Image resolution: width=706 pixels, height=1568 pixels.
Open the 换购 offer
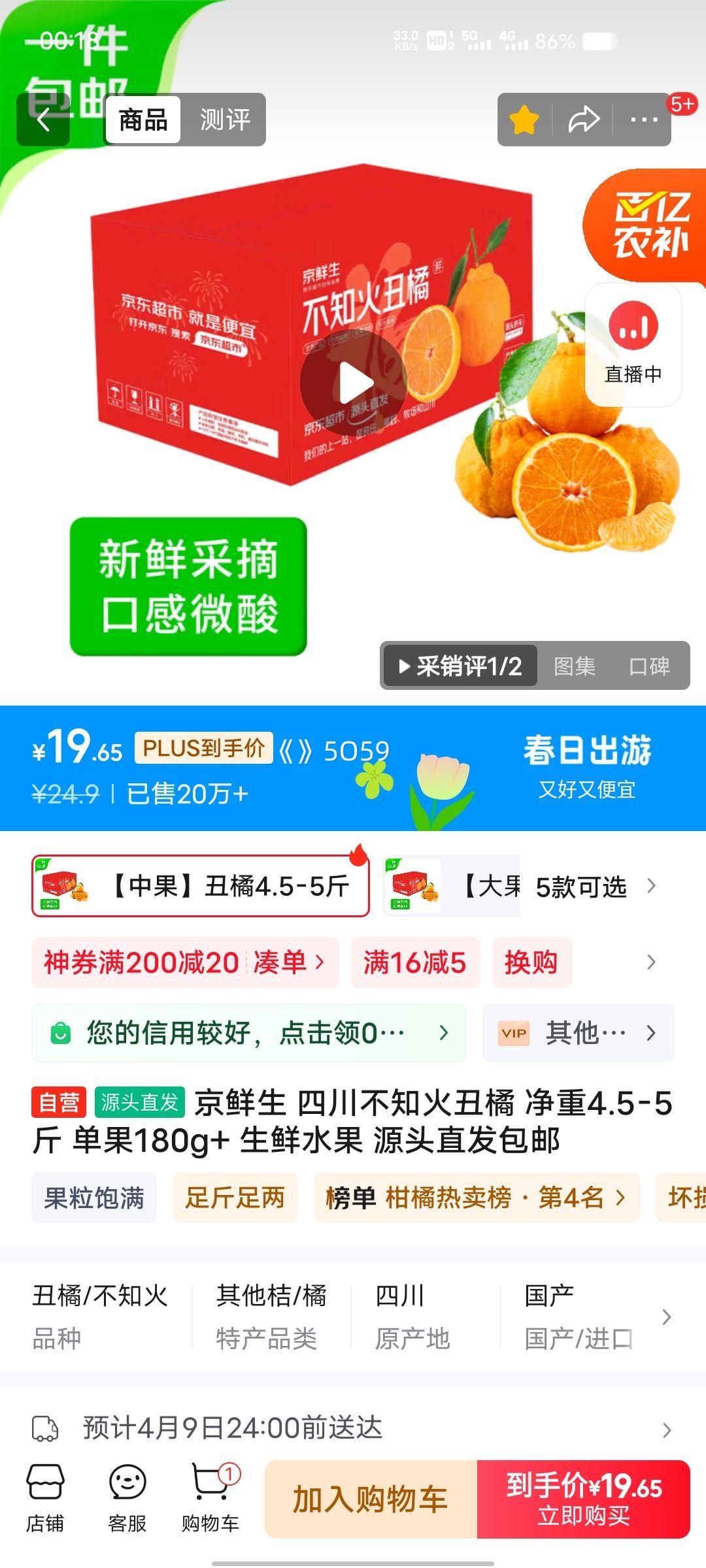coord(531,962)
